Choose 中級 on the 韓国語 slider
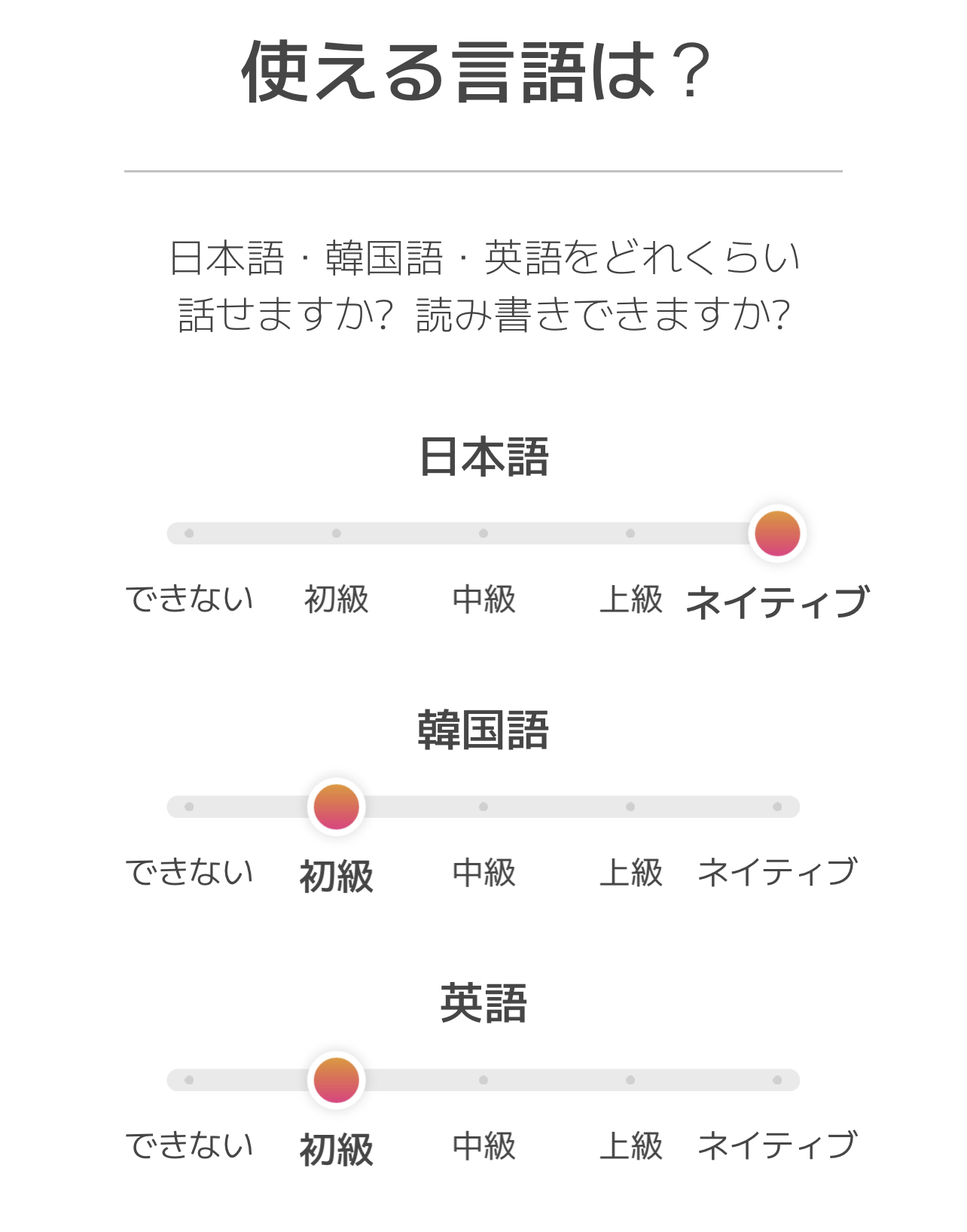Screen dimensions: 967x1232 coord(483,807)
